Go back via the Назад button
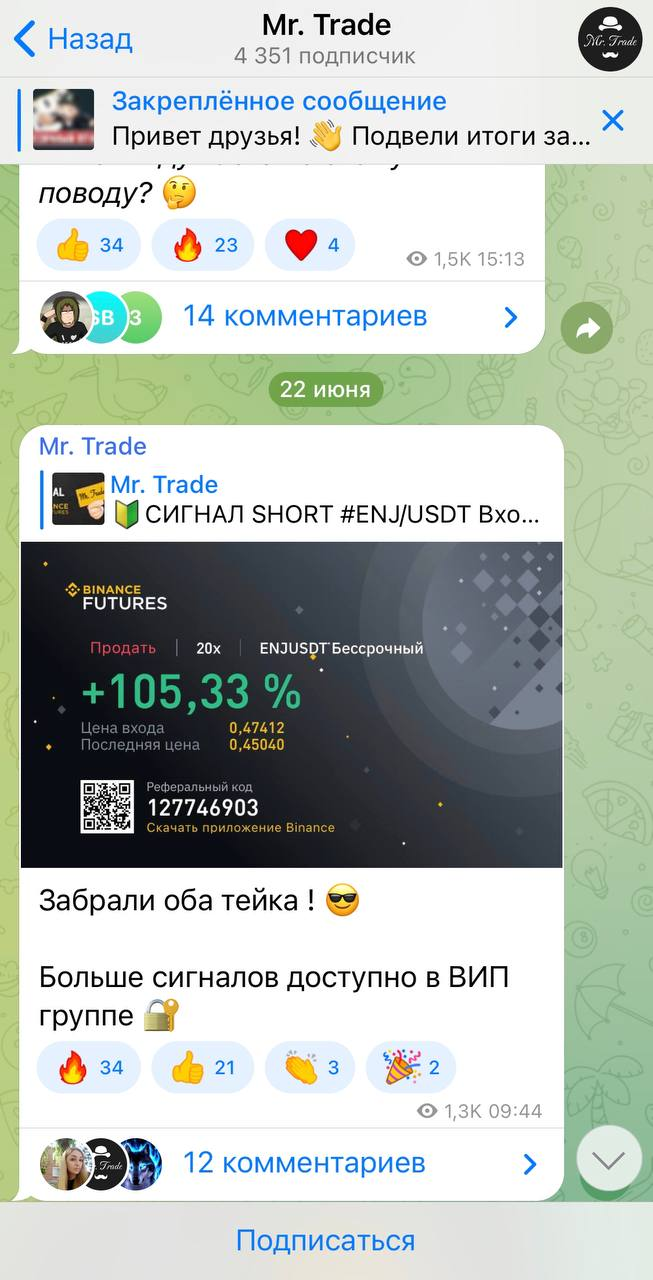653x1280 pixels. click(74, 39)
